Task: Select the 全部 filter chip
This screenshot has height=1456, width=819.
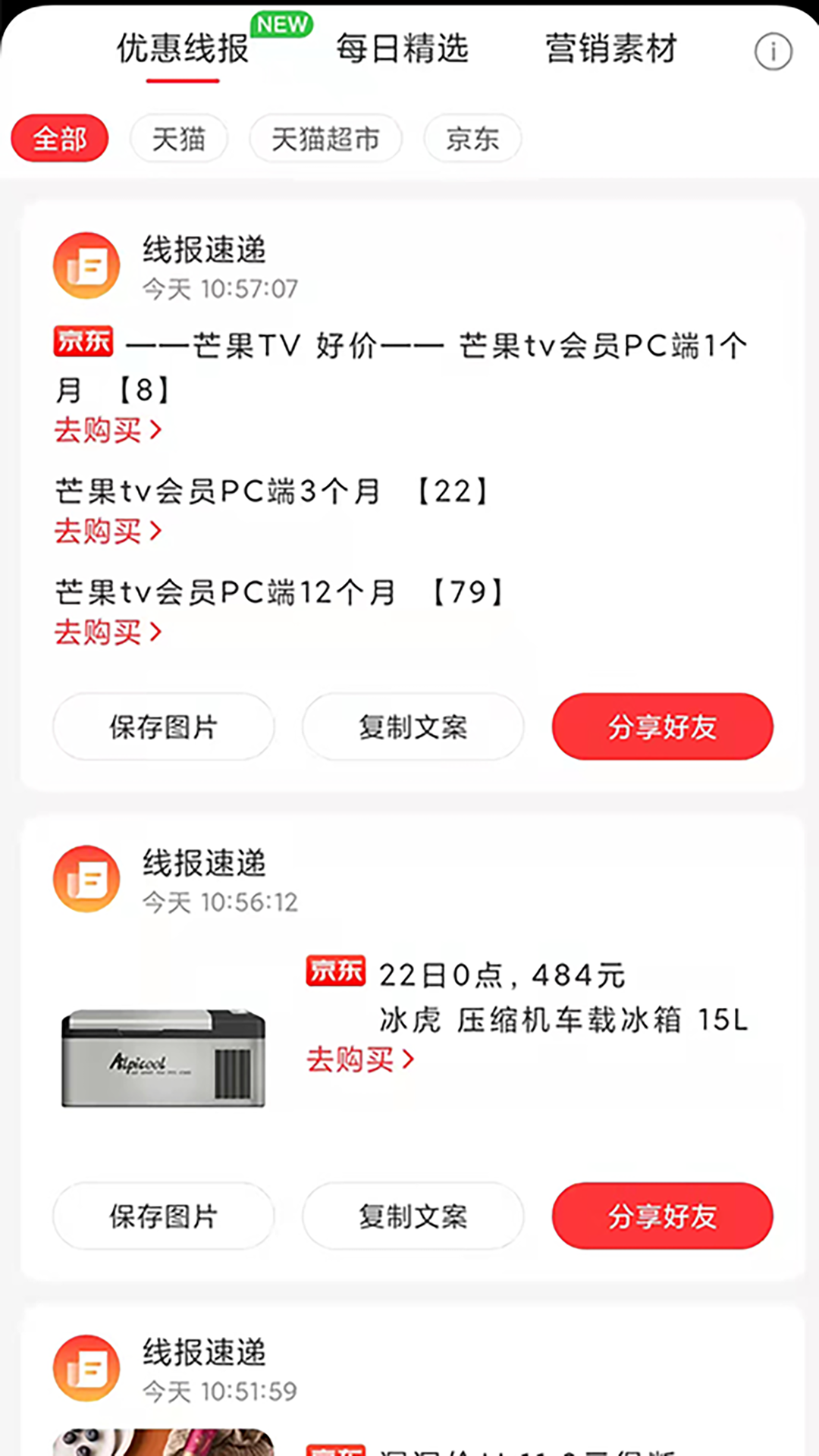Action: point(59,138)
